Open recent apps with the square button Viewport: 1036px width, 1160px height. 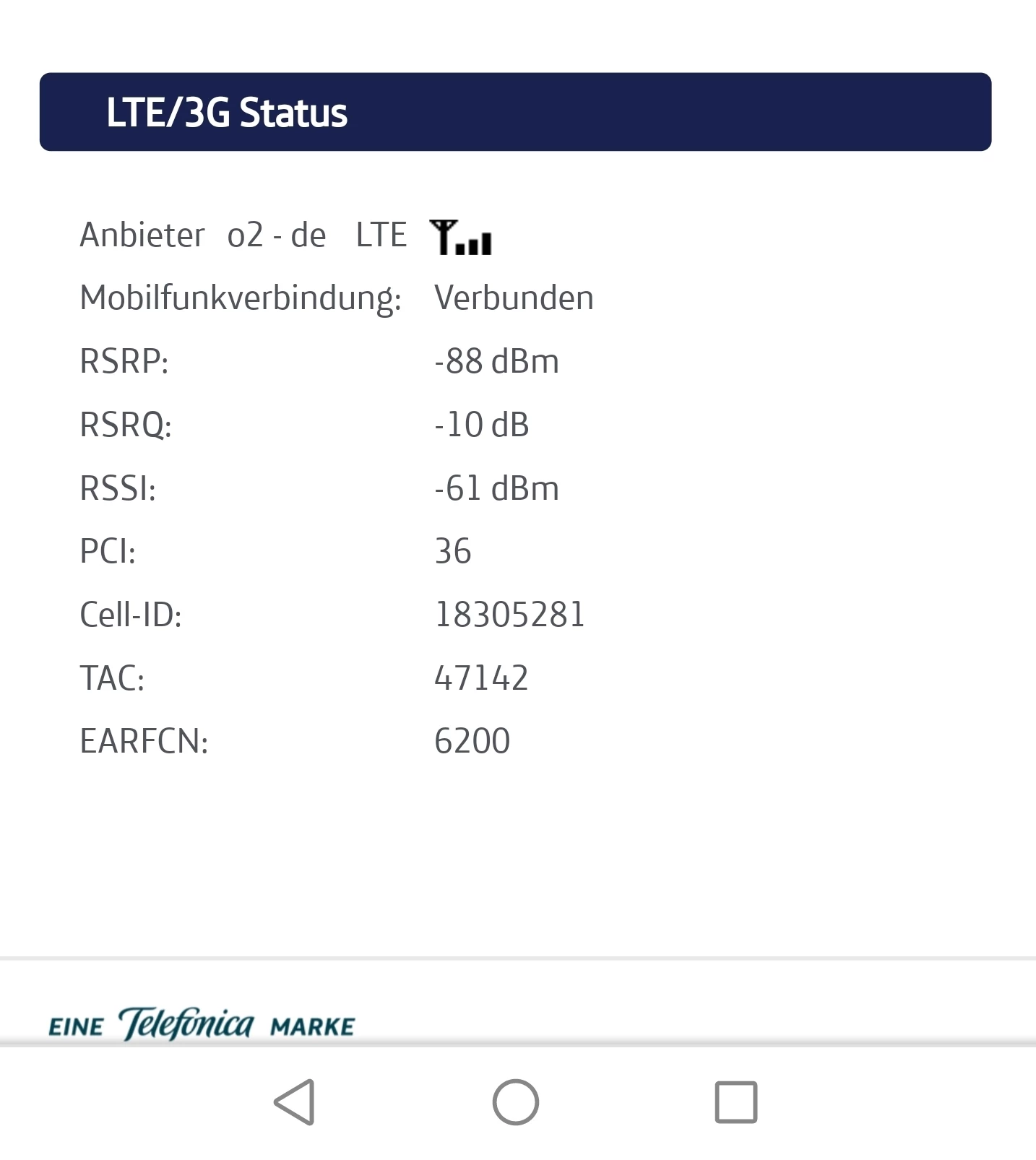736,1102
